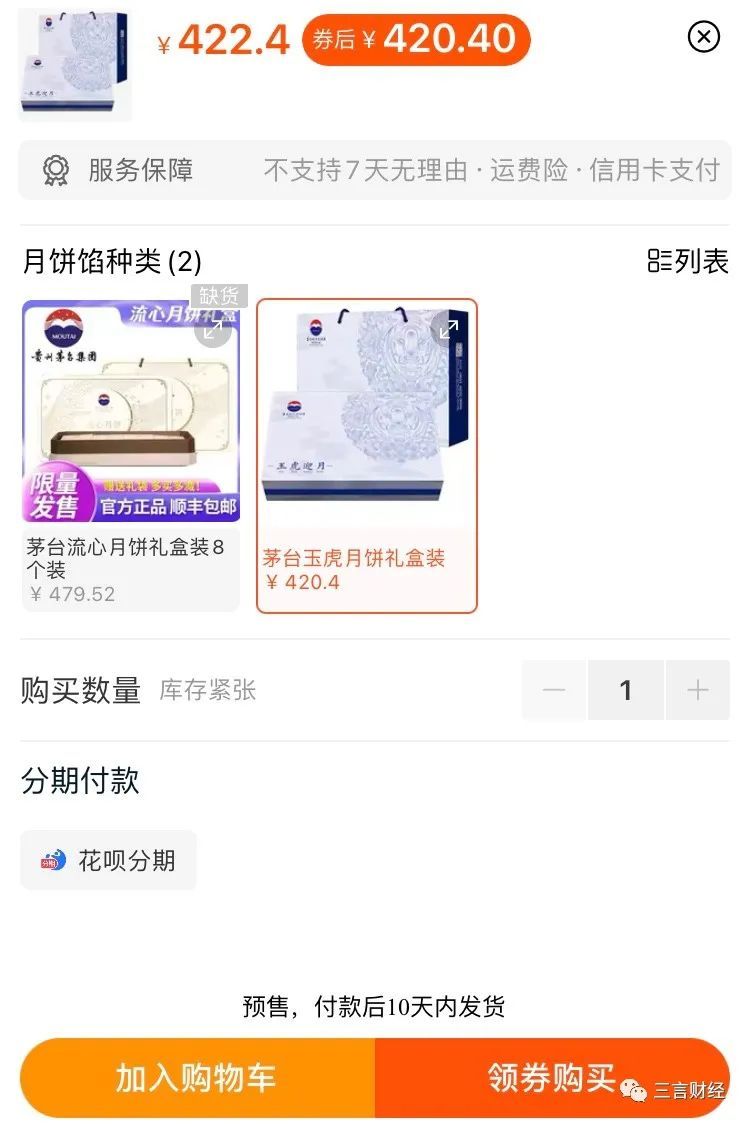750x1124 pixels.
Task: Select 茅台玉虎月饼礼盒装 option
Action: tap(366, 455)
